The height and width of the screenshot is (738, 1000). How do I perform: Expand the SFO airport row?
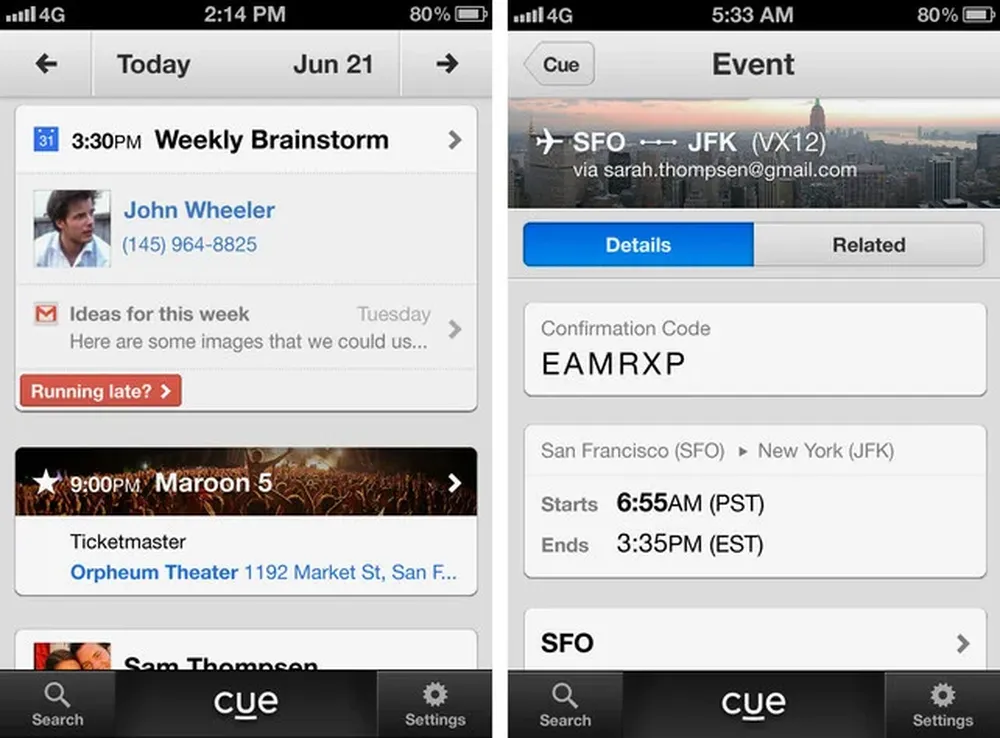[755, 643]
